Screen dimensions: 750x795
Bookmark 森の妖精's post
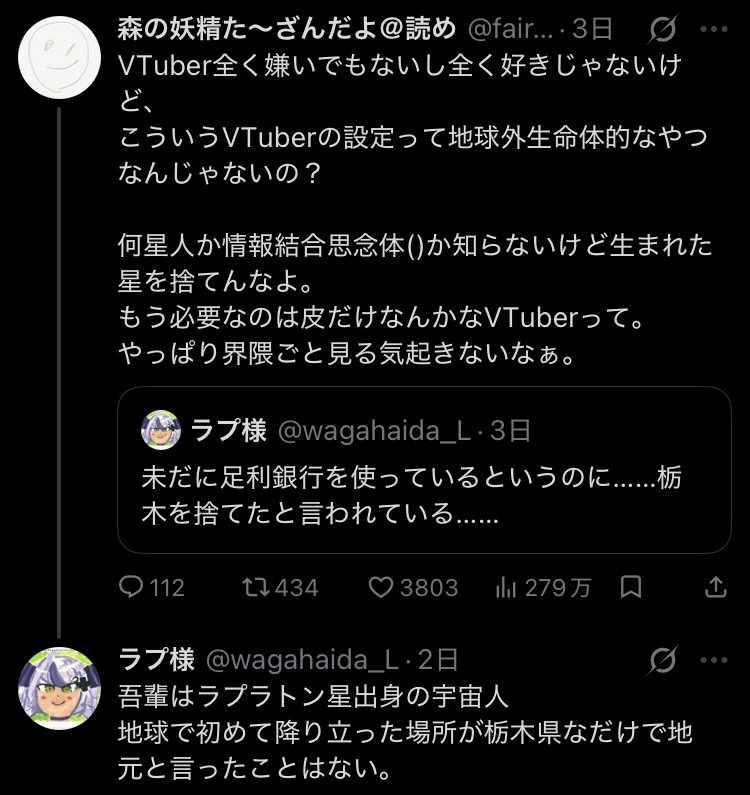pyautogui.click(x=631, y=587)
